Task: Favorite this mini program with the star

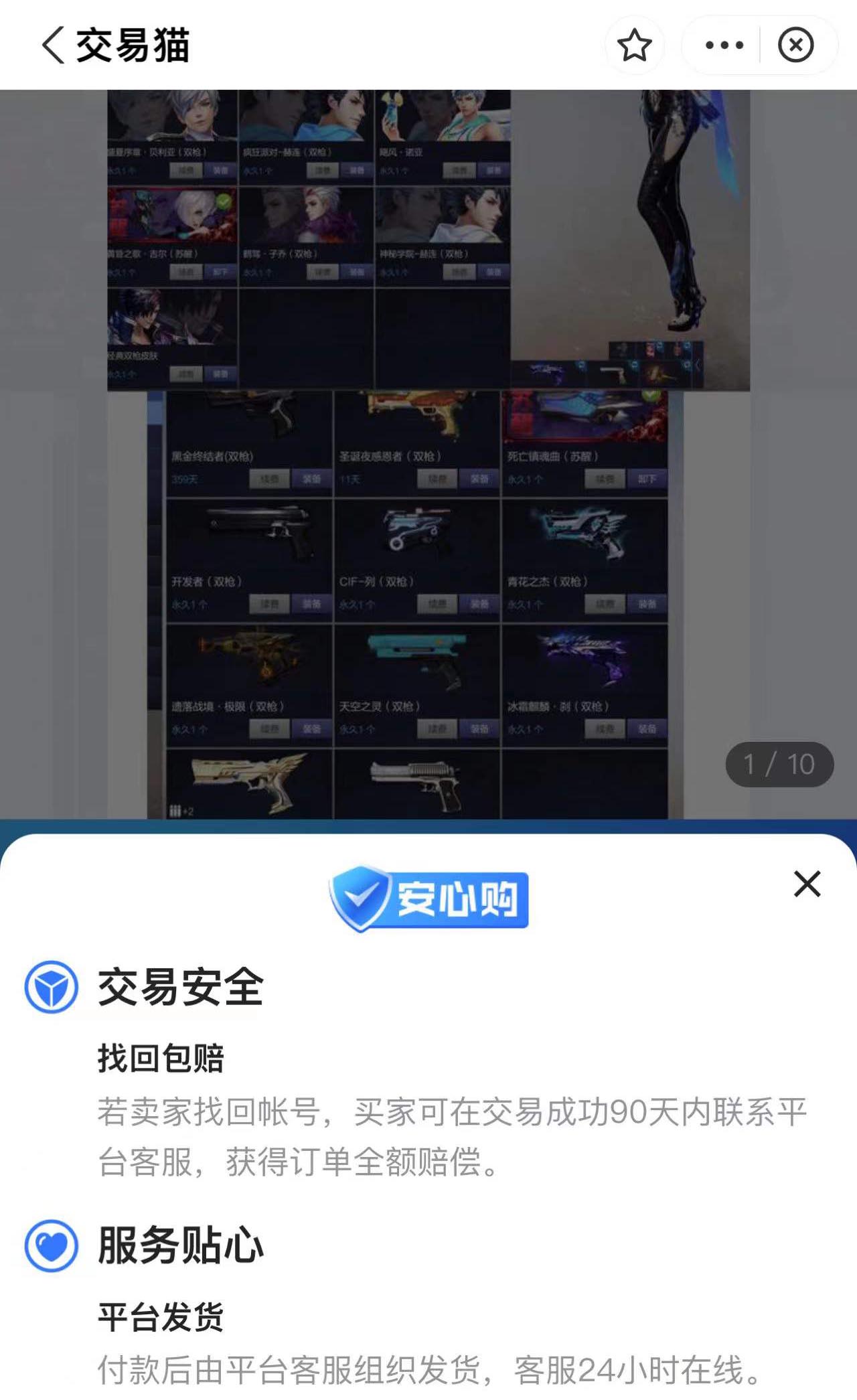Action: pyautogui.click(x=633, y=45)
